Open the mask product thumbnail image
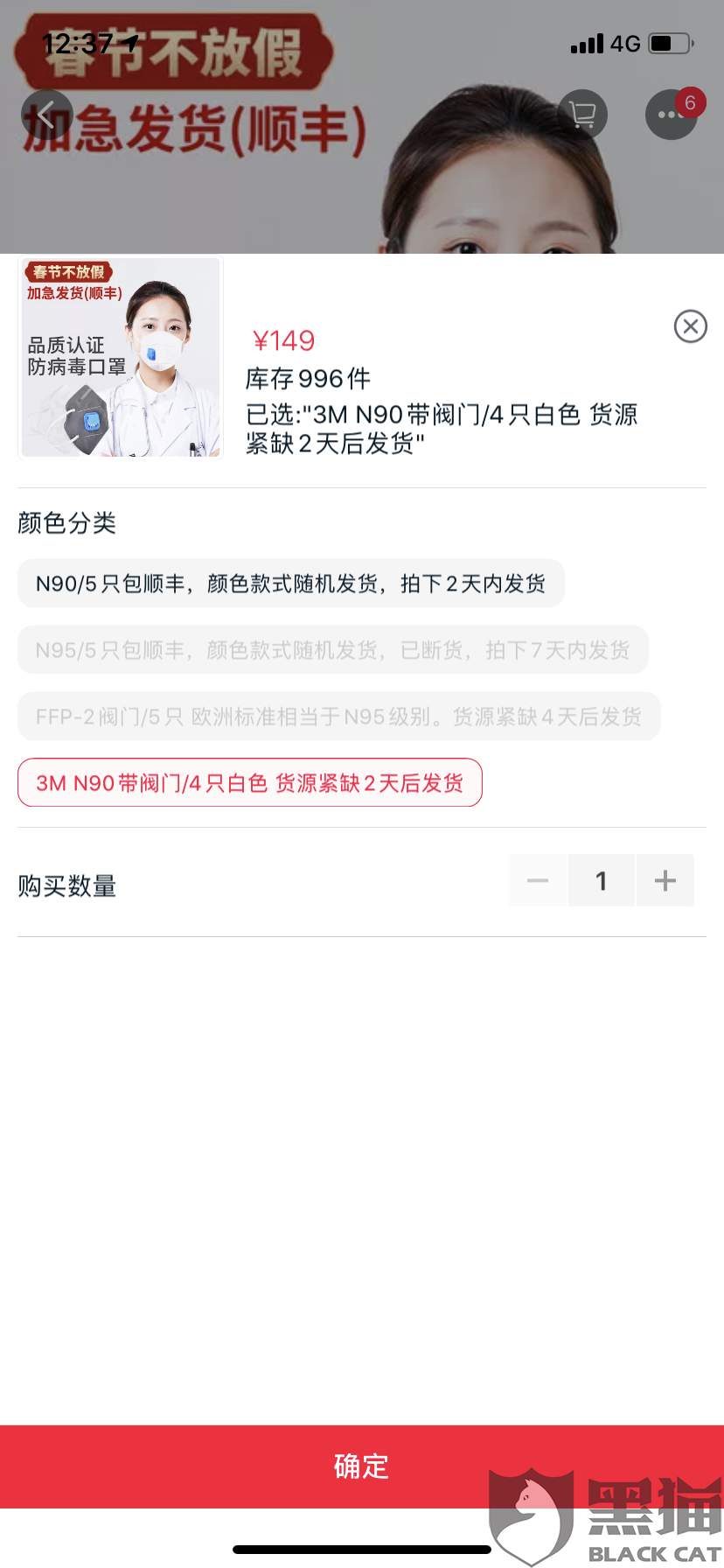Viewport: 724px width, 1568px height. pos(121,357)
